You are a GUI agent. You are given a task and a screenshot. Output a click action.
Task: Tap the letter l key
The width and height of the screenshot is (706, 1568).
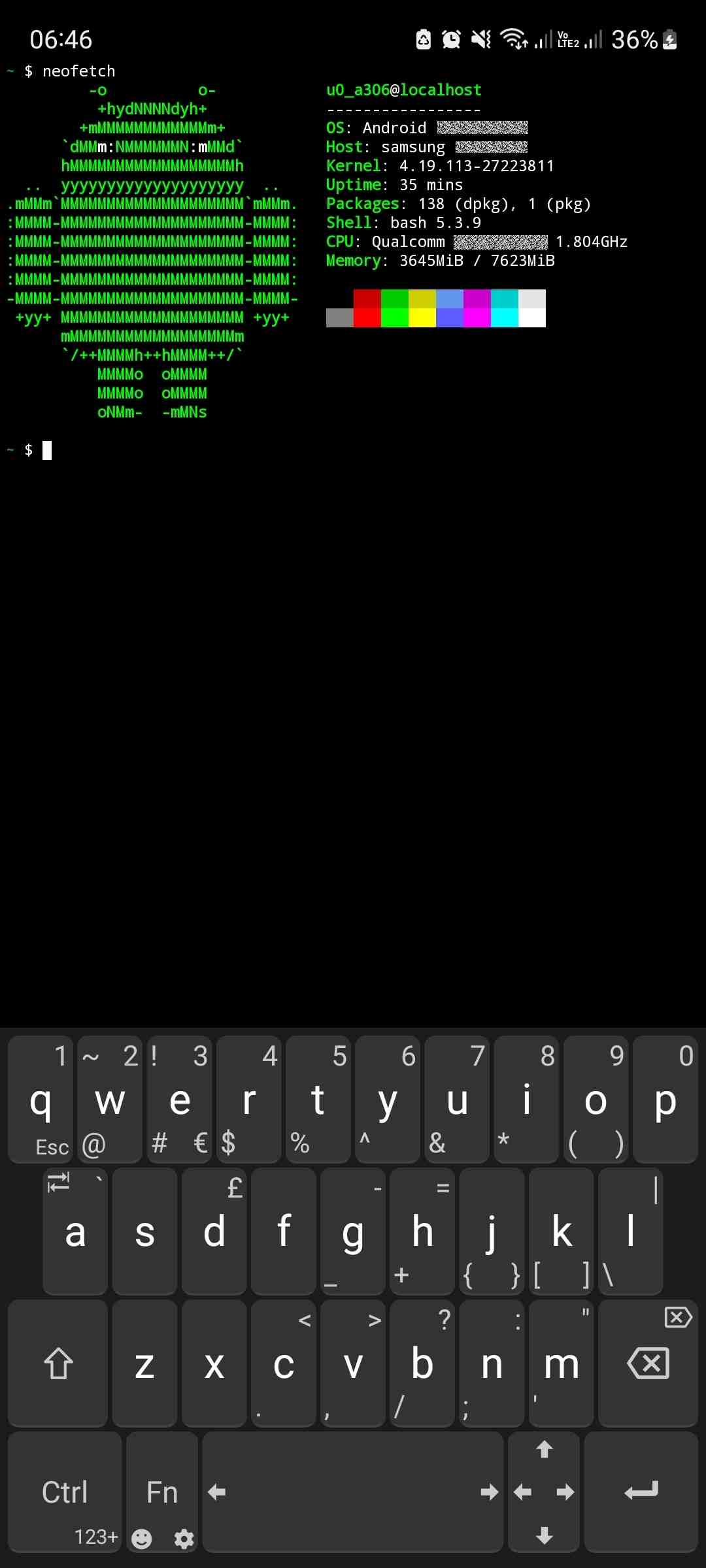click(630, 1232)
